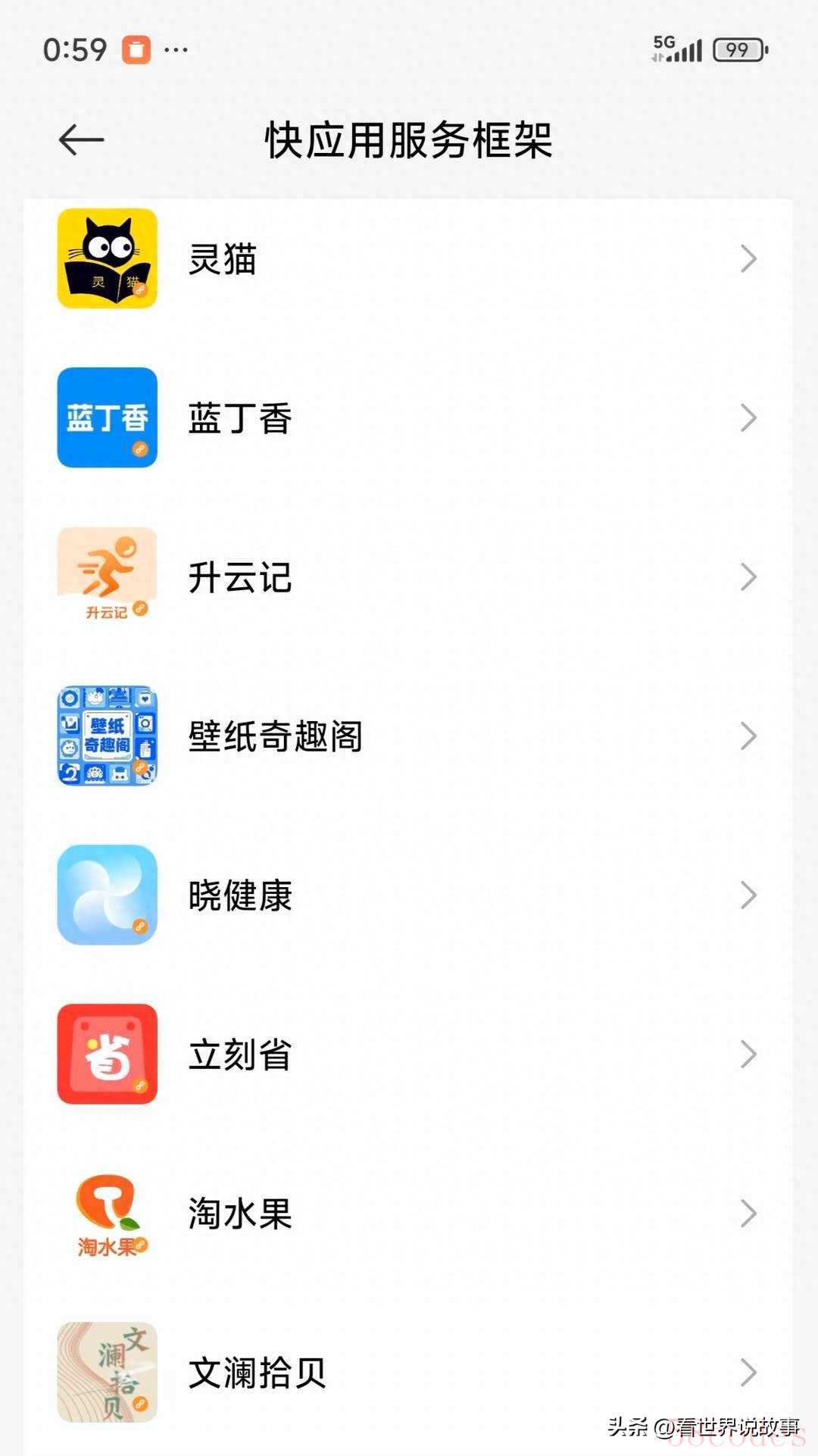818x1456 pixels.
Task: Open the 文澜拾贝 row
Action: [x=409, y=1373]
